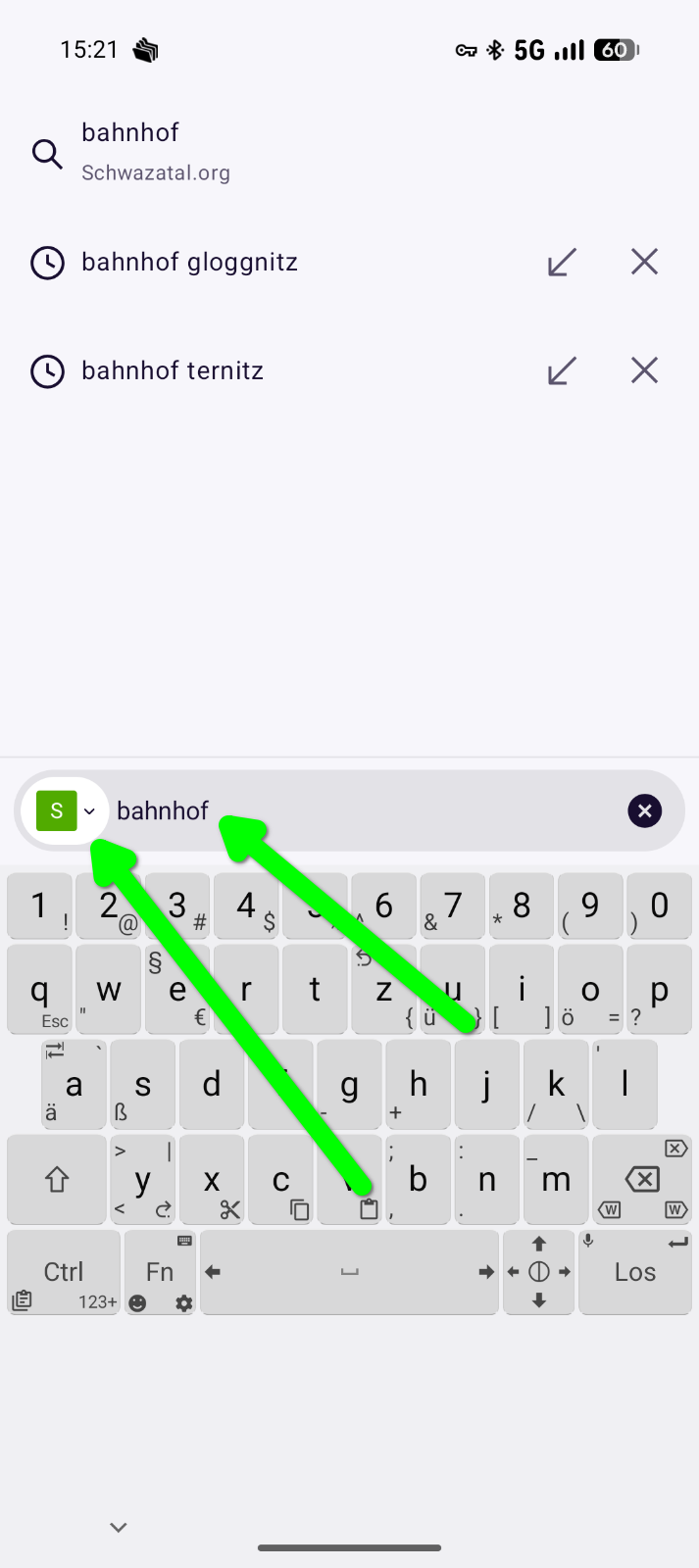Image resolution: width=699 pixels, height=1568 pixels.
Task: Tap the bahnhof search field
Action: [x=365, y=810]
